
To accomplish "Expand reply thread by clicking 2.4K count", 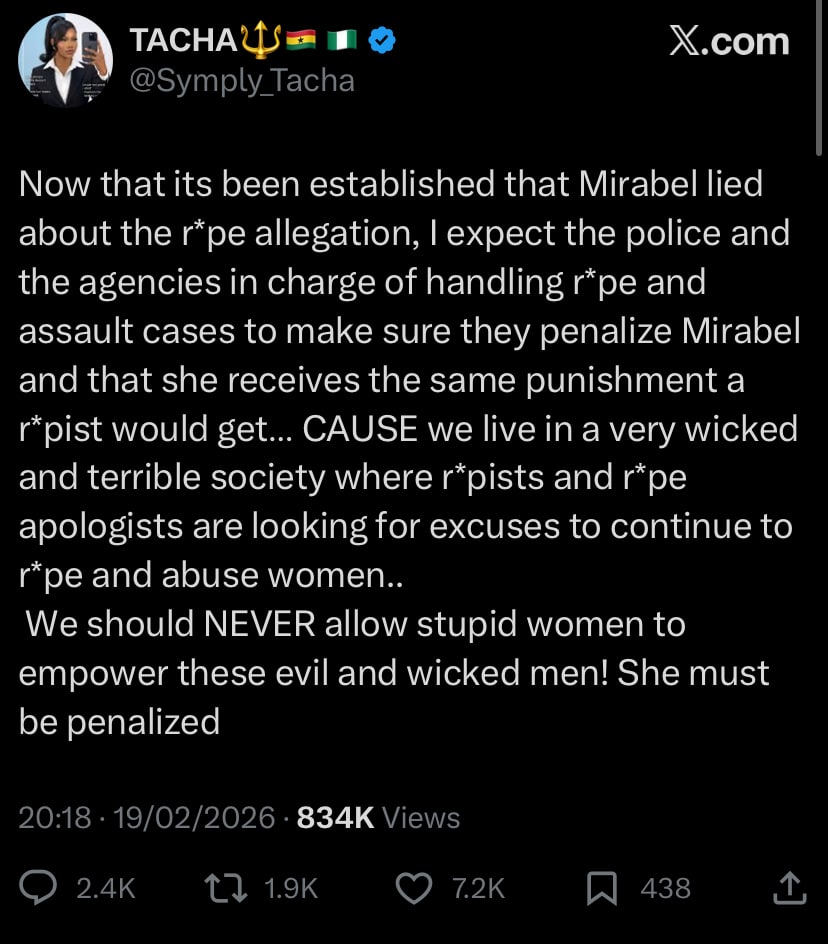I will [105, 887].
